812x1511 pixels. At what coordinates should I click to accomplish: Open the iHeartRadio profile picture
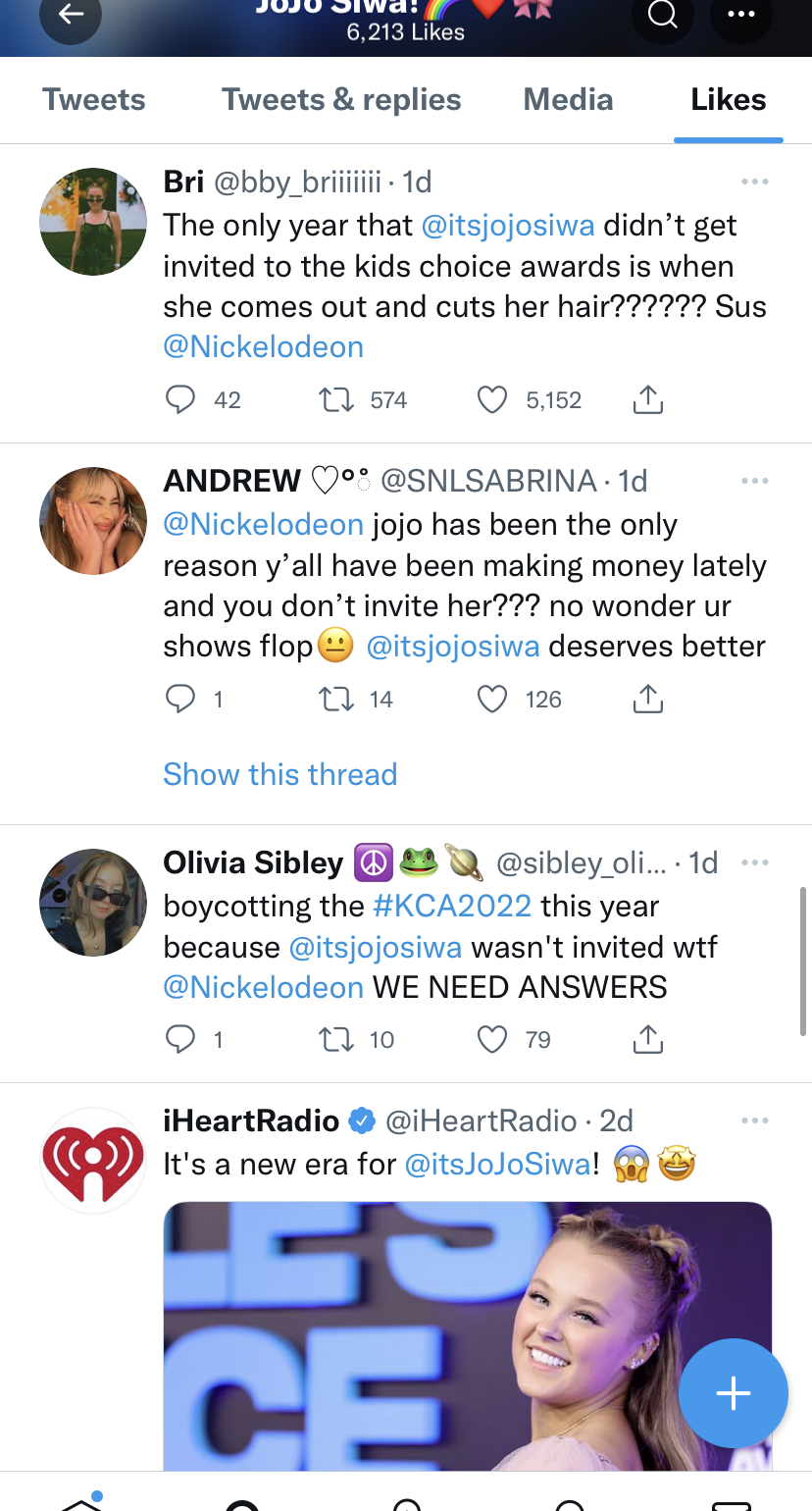[93, 1161]
